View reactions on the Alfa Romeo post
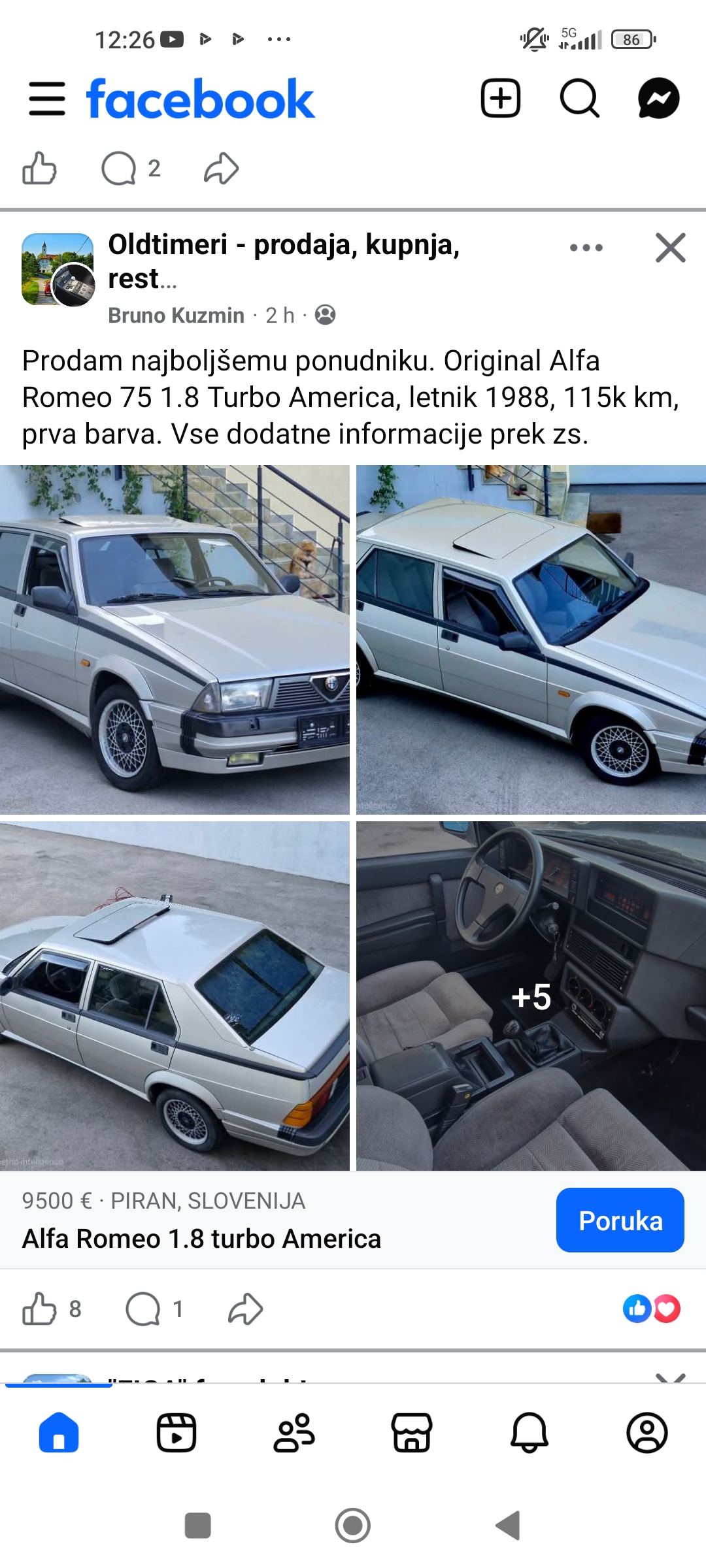This screenshot has width=706, height=1568. (x=651, y=1309)
